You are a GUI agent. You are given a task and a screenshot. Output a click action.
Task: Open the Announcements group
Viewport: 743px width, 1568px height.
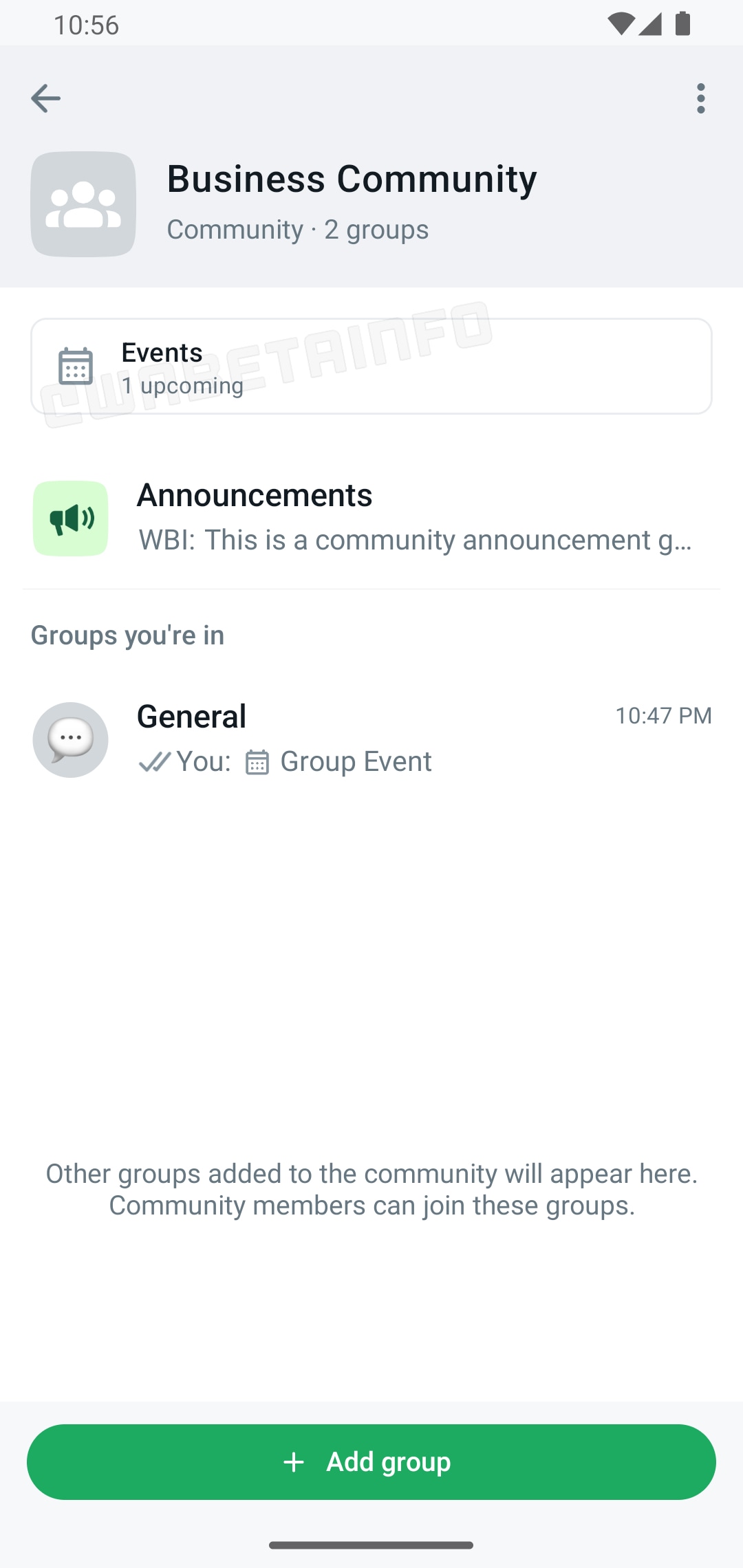[x=371, y=518]
